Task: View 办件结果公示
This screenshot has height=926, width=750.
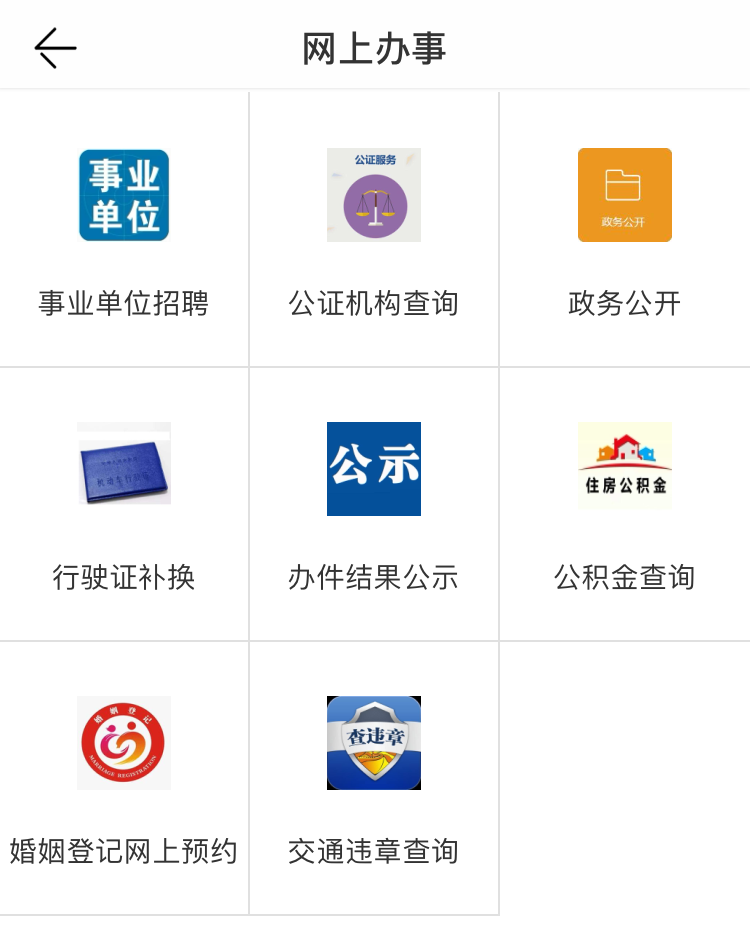Action: click(374, 504)
